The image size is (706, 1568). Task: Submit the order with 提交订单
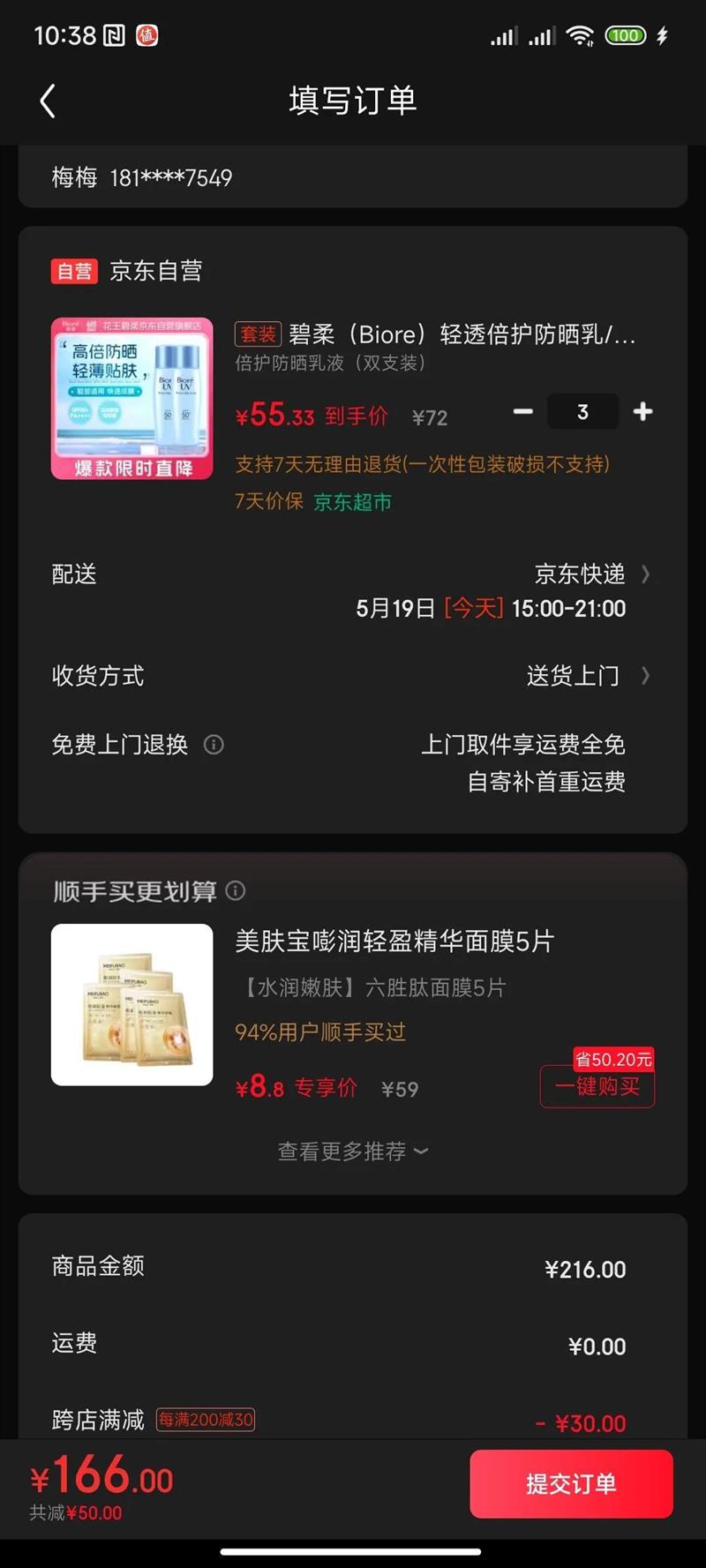coord(571,1484)
